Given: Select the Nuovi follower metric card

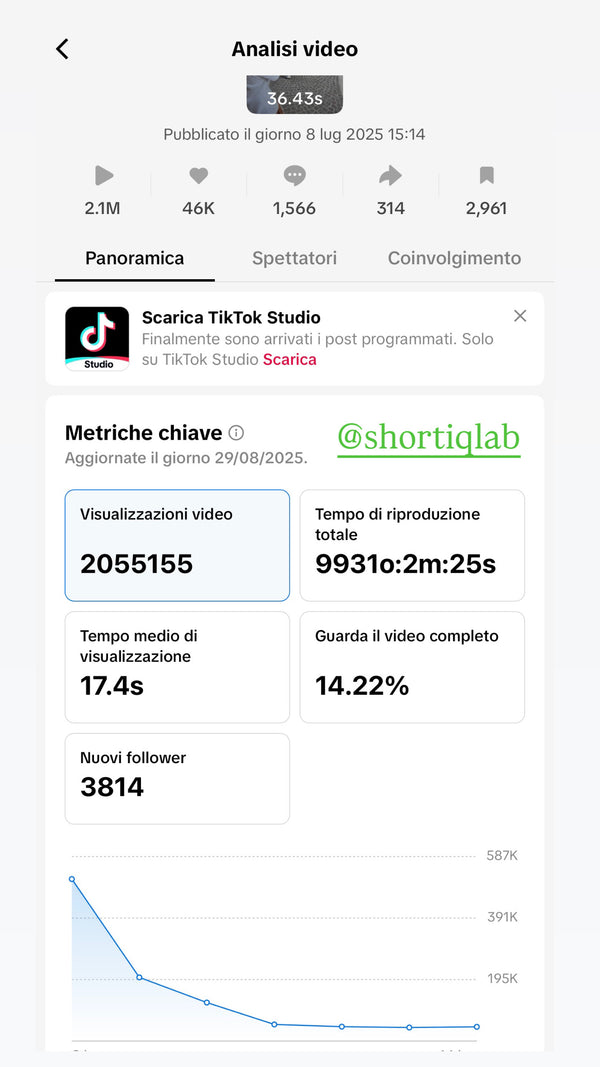Looking at the screenshot, I should [x=177, y=778].
